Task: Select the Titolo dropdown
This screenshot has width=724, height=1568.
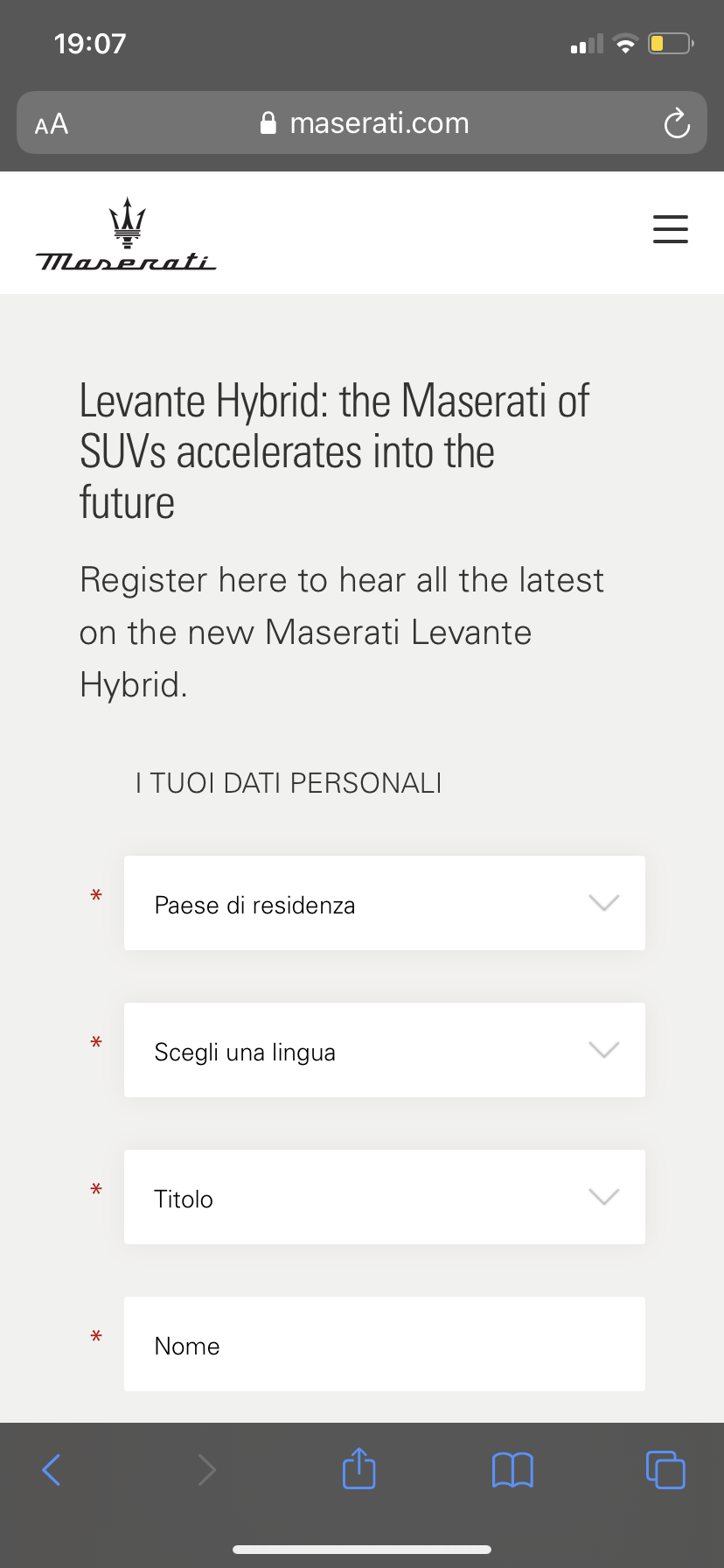Action: 385,1197
